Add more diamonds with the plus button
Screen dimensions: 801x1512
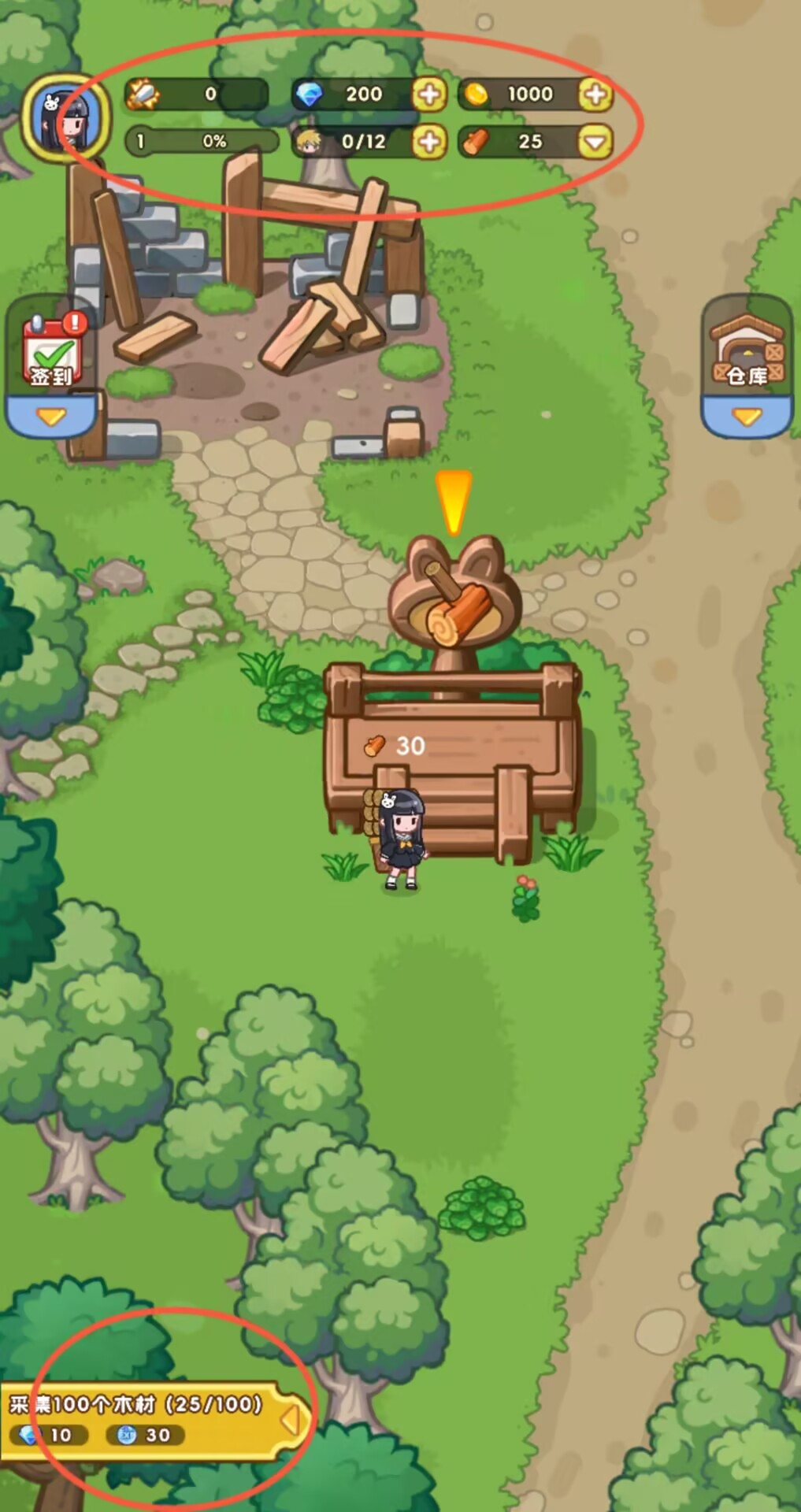coord(429,94)
